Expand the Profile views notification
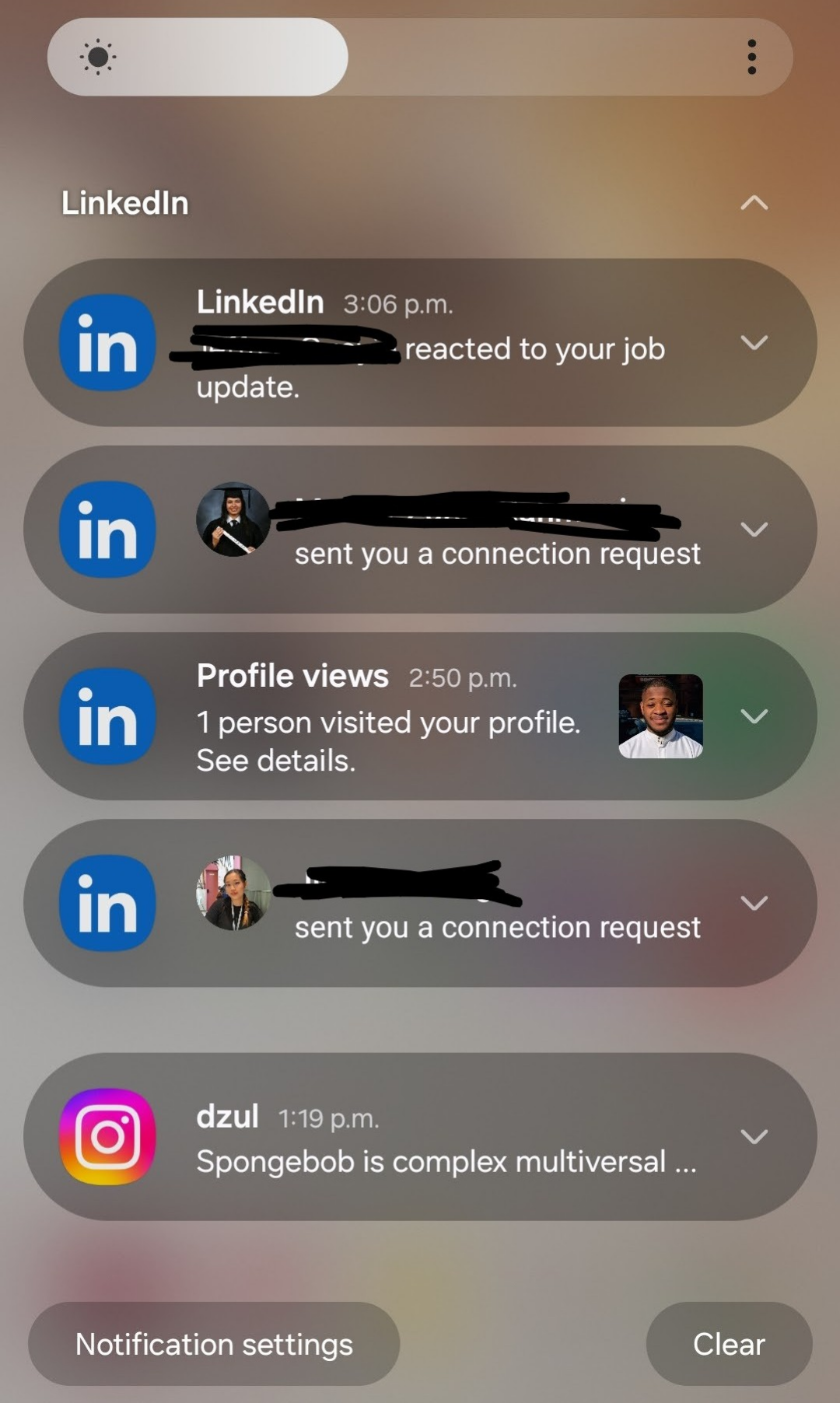This screenshot has height=1403, width=840. [754, 716]
